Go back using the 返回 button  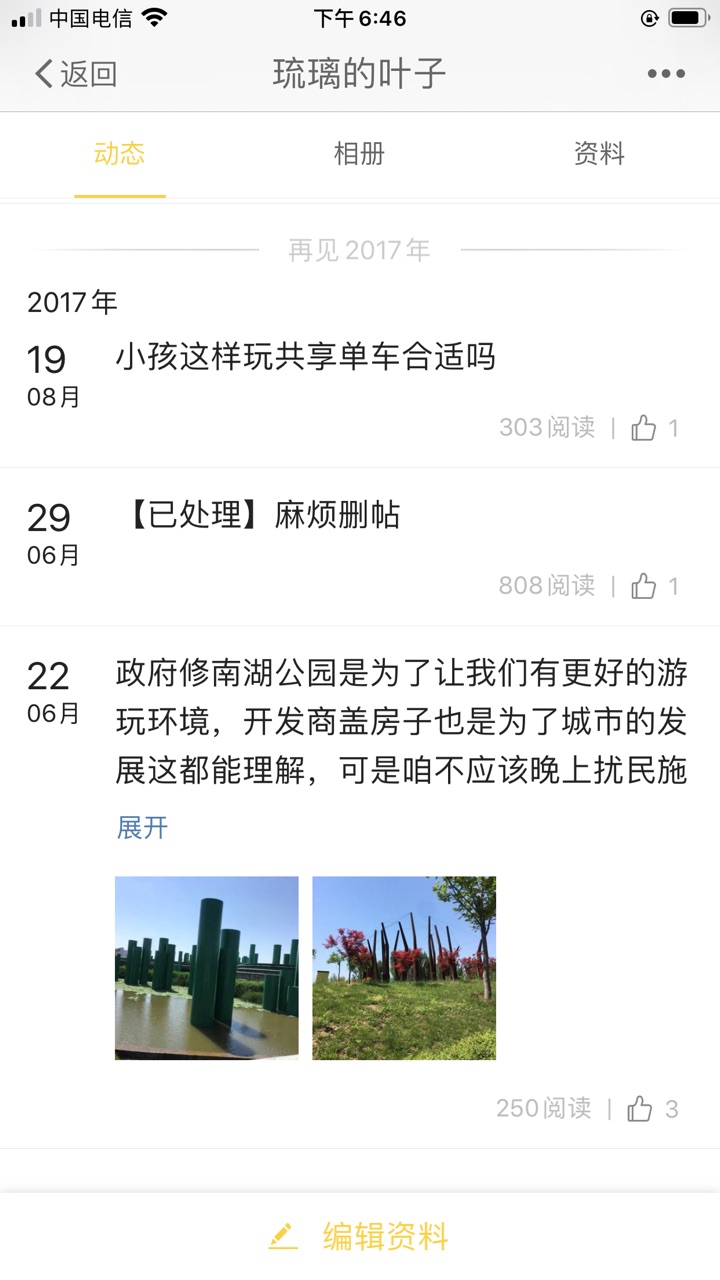click(76, 73)
